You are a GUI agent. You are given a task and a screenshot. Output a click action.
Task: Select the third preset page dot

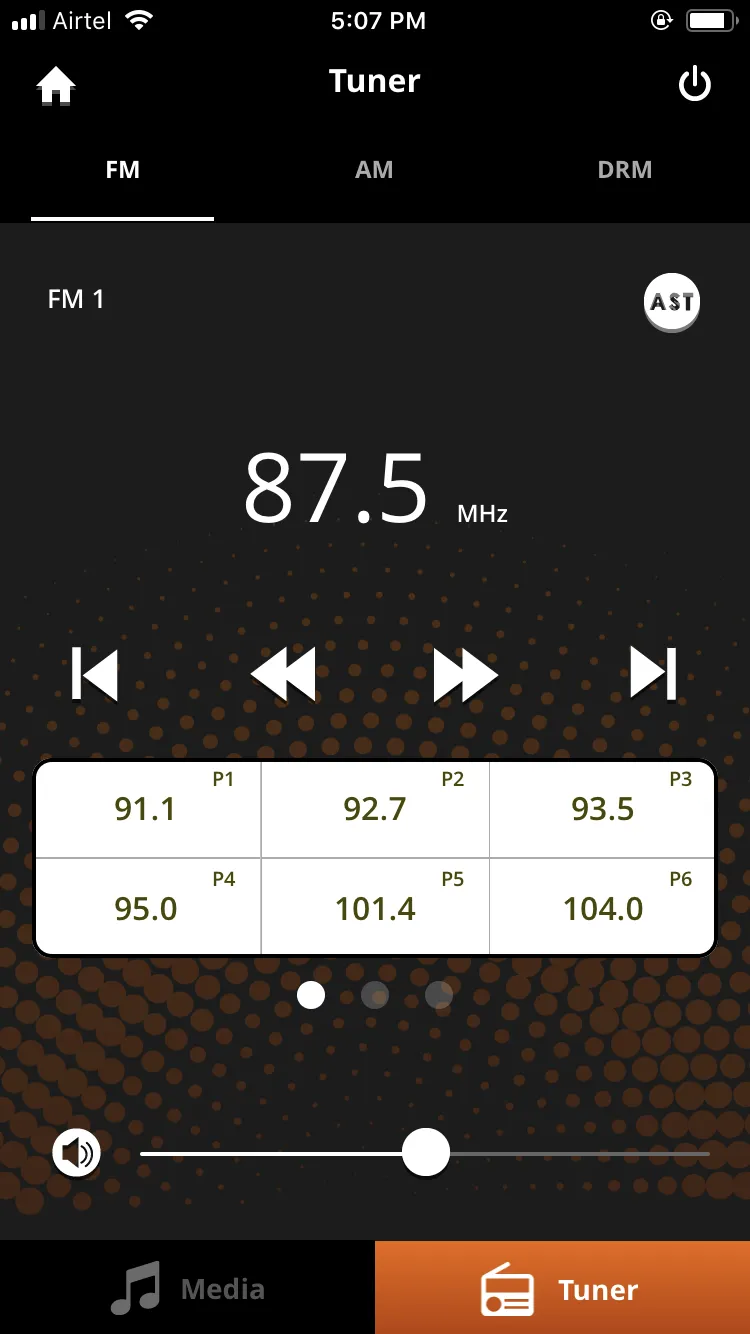[439, 995]
